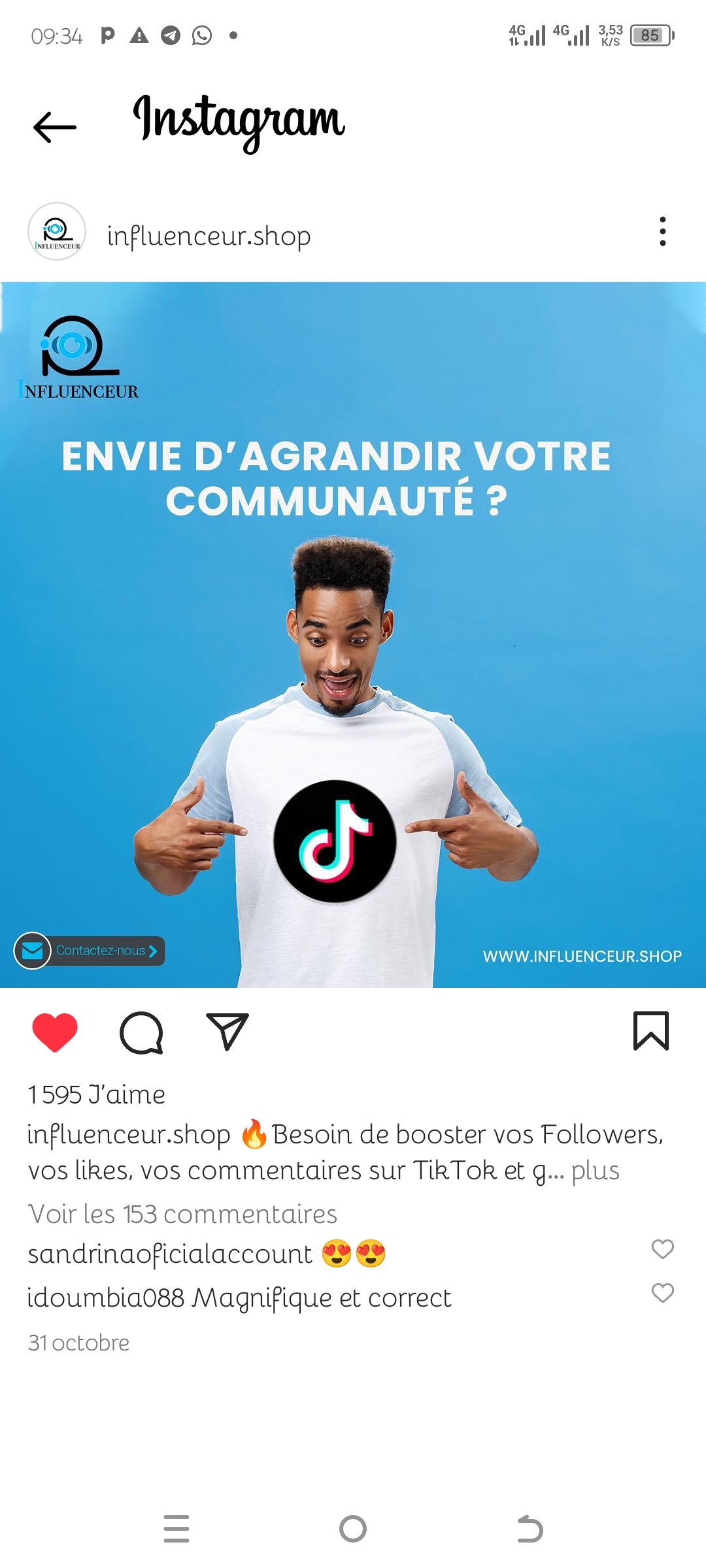Screen dimensions: 706x1568
Task: Like sandrinaoficialaccount's comment
Action: coord(662,1249)
